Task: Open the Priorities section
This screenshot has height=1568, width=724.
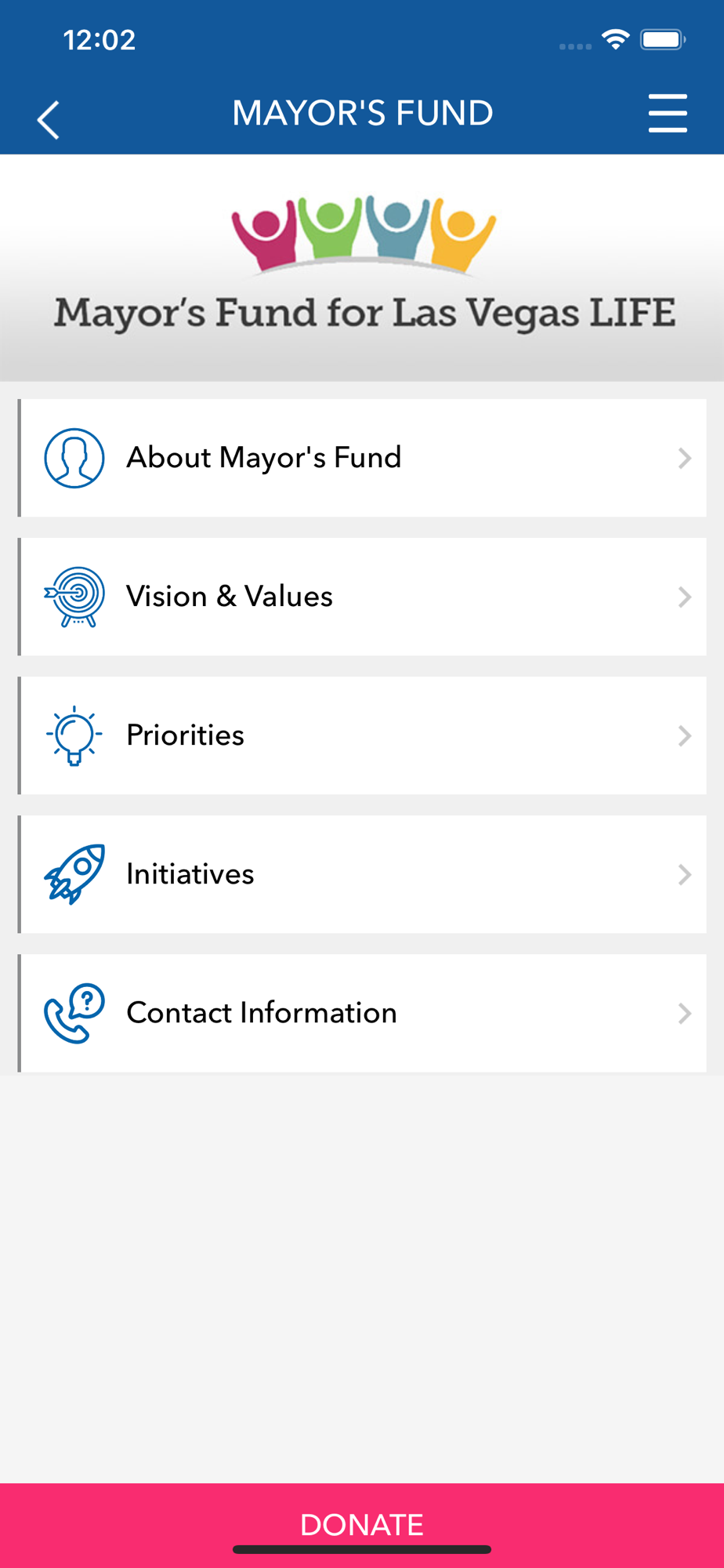Action: [x=362, y=735]
